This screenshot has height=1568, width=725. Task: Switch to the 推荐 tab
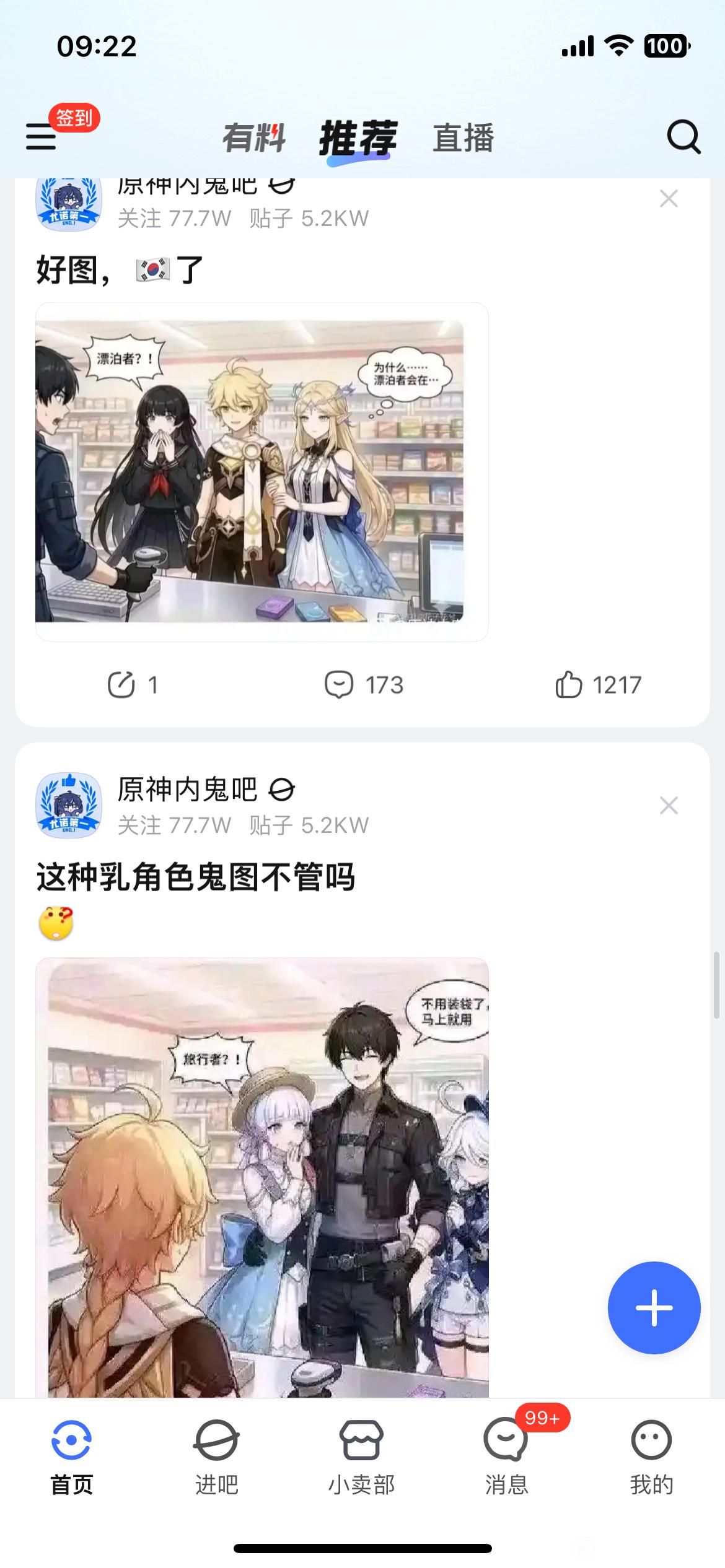[358, 139]
